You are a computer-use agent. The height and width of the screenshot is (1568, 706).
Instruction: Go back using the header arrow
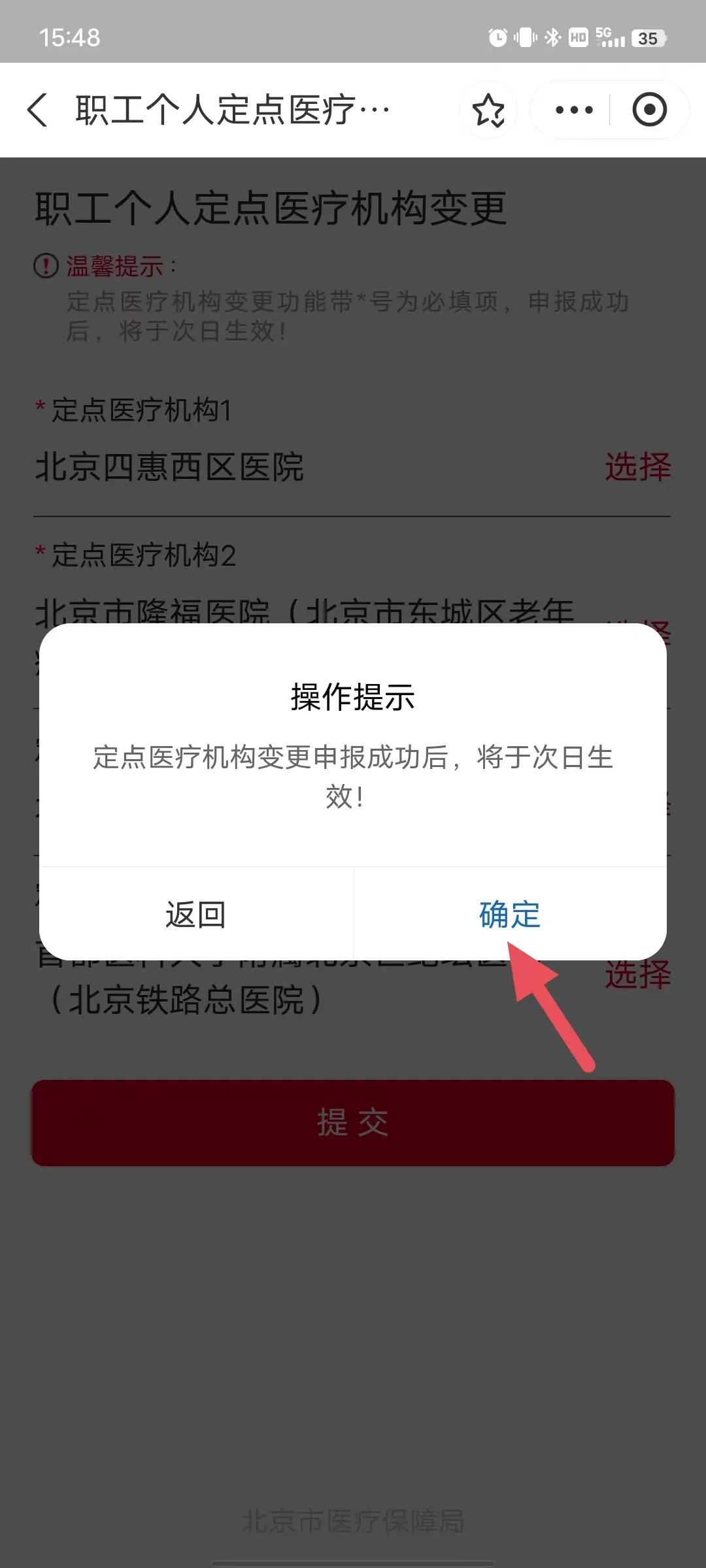point(38,110)
